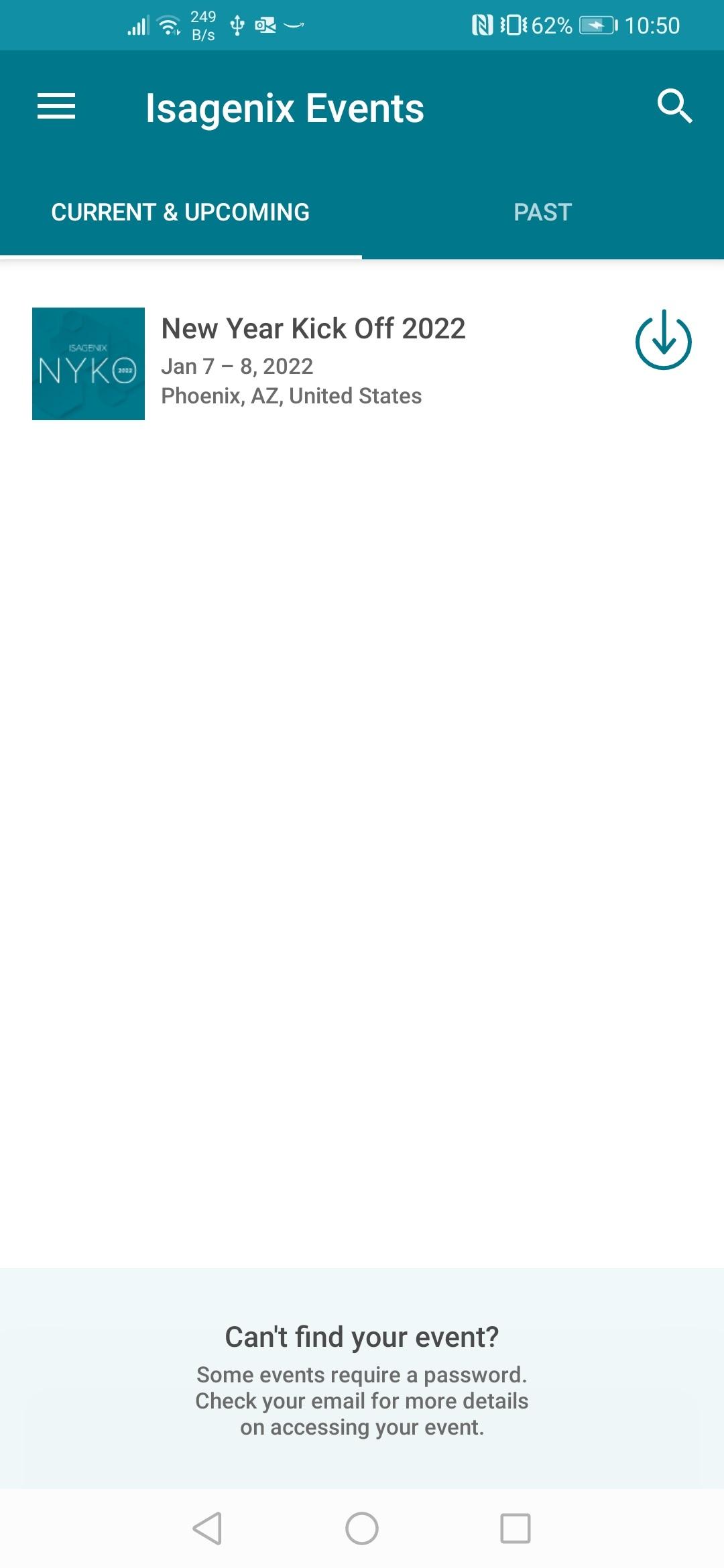Open the search icon in app bar
The width and height of the screenshot is (724, 1568).
coord(674,107)
